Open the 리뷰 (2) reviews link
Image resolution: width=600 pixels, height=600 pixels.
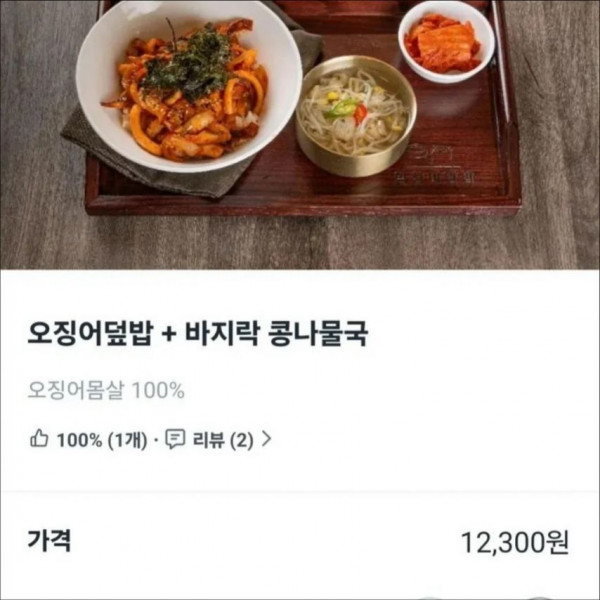point(220,440)
